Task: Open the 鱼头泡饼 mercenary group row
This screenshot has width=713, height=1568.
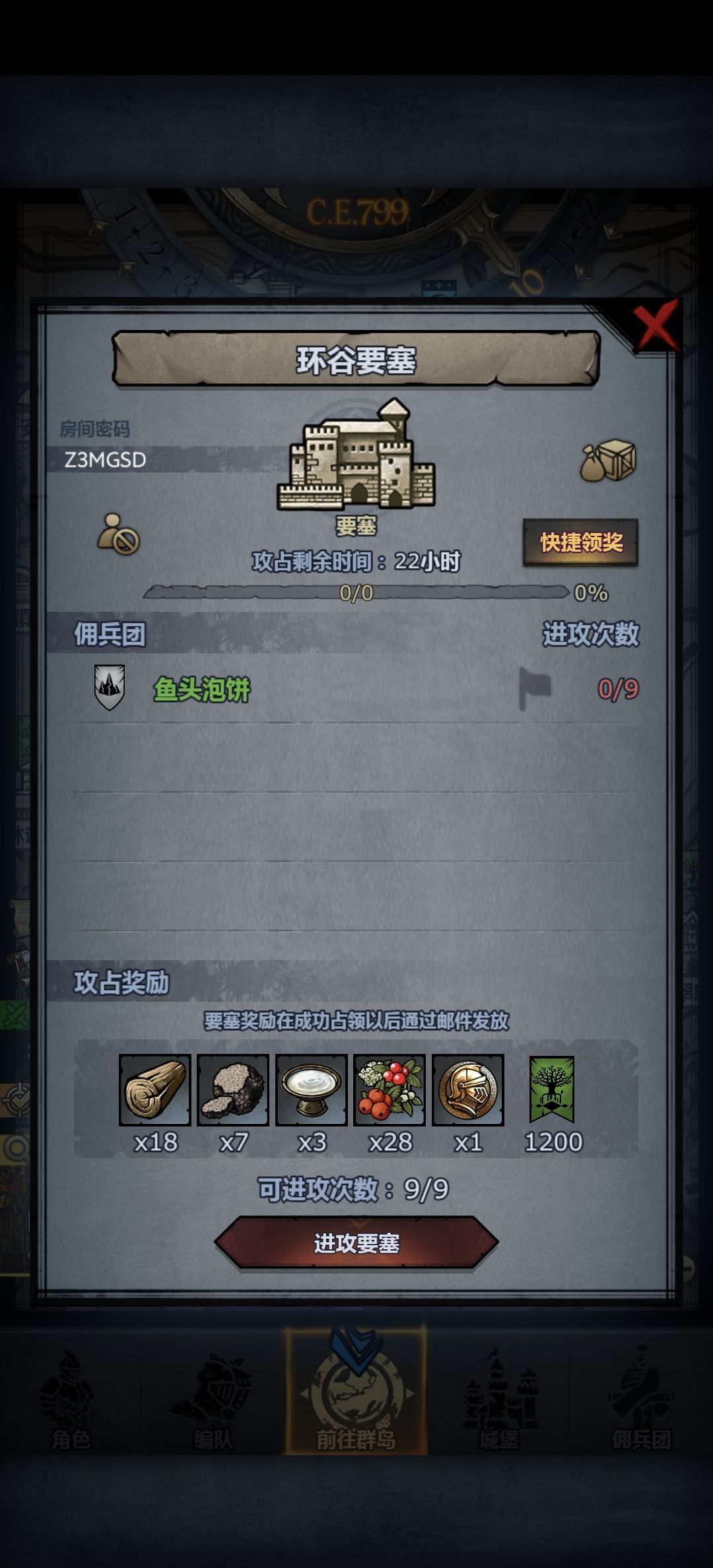Action: [356, 689]
